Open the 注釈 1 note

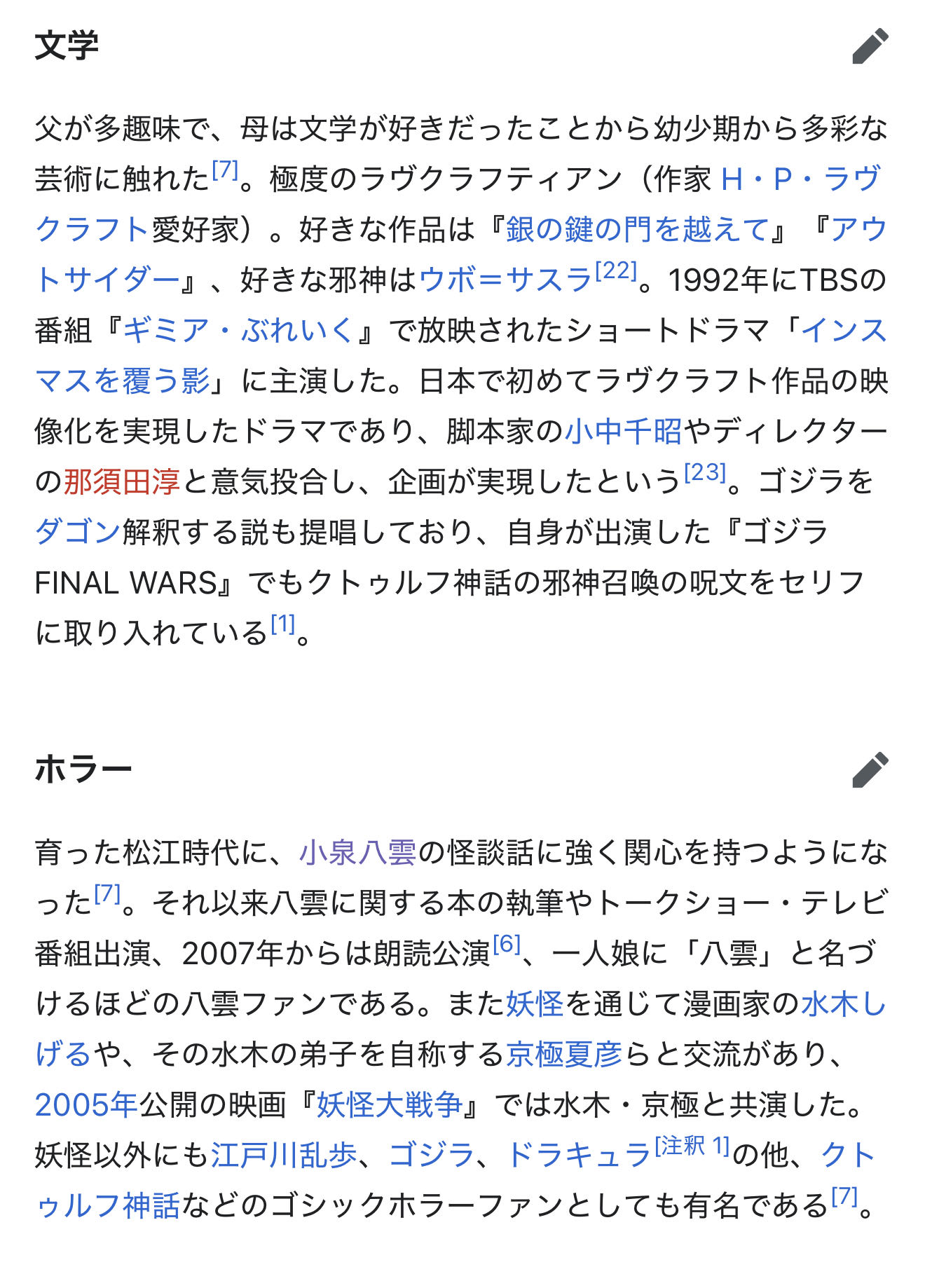coord(692,1146)
